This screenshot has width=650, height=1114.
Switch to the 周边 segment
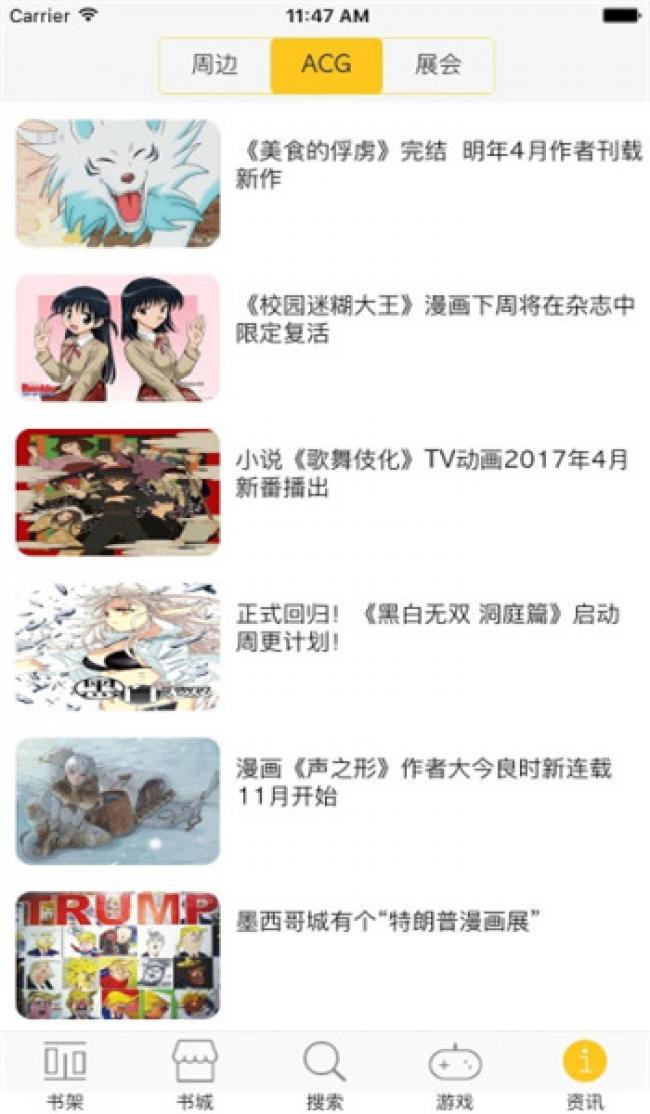215,66
